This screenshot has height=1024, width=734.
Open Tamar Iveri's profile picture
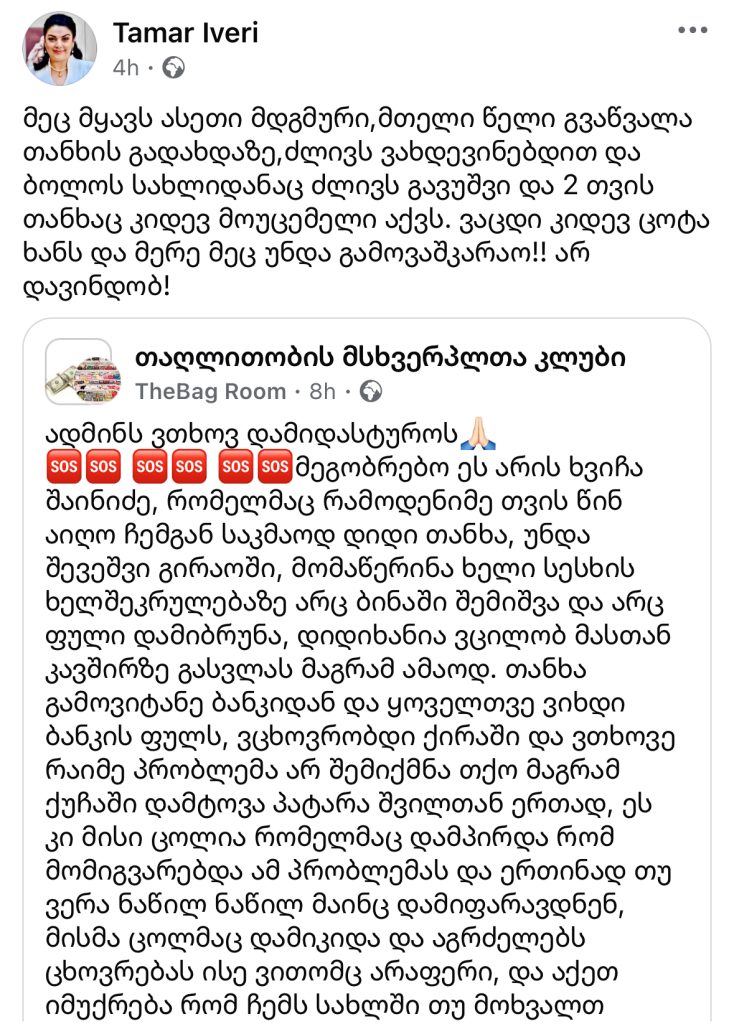tap(60, 49)
